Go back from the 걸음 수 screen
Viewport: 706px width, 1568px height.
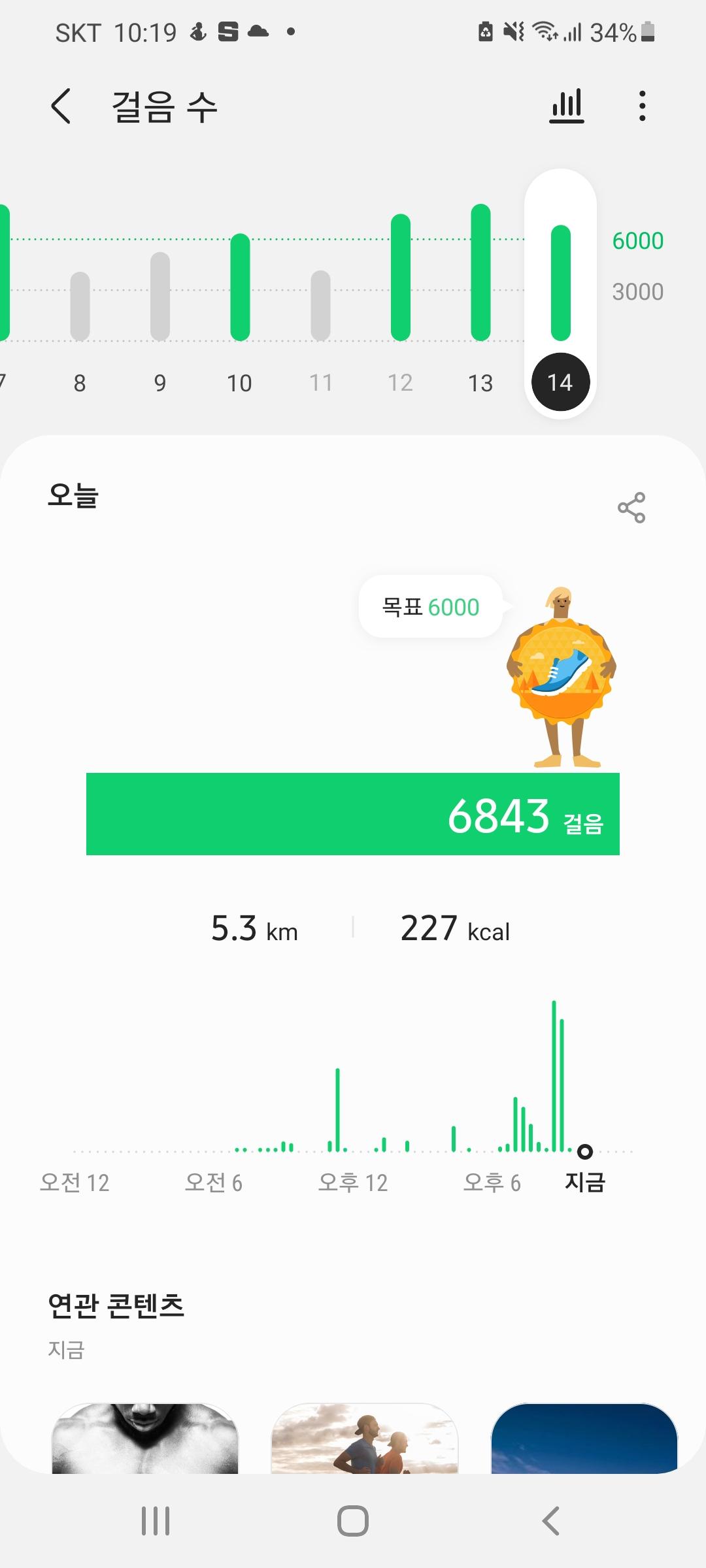[x=61, y=106]
